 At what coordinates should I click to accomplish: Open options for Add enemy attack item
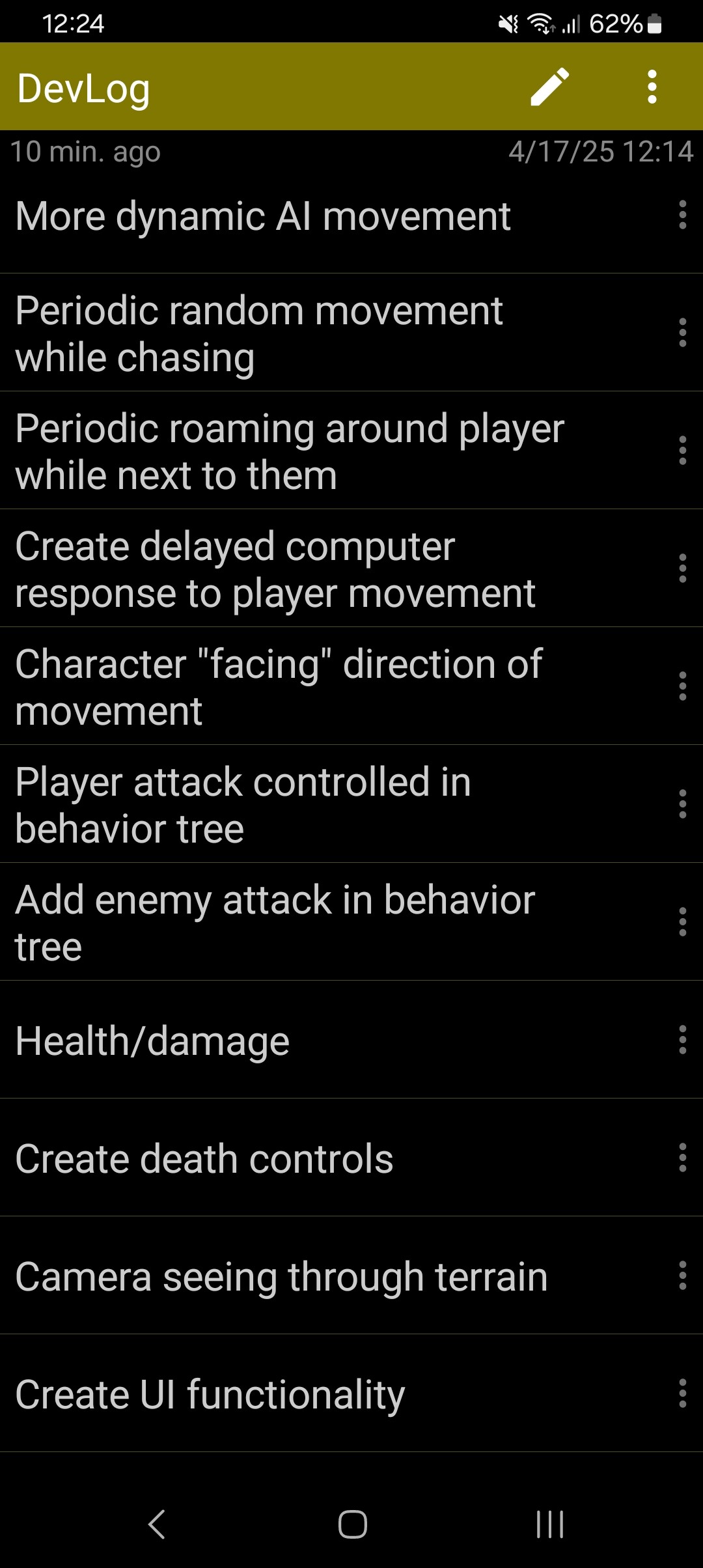coord(682,922)
